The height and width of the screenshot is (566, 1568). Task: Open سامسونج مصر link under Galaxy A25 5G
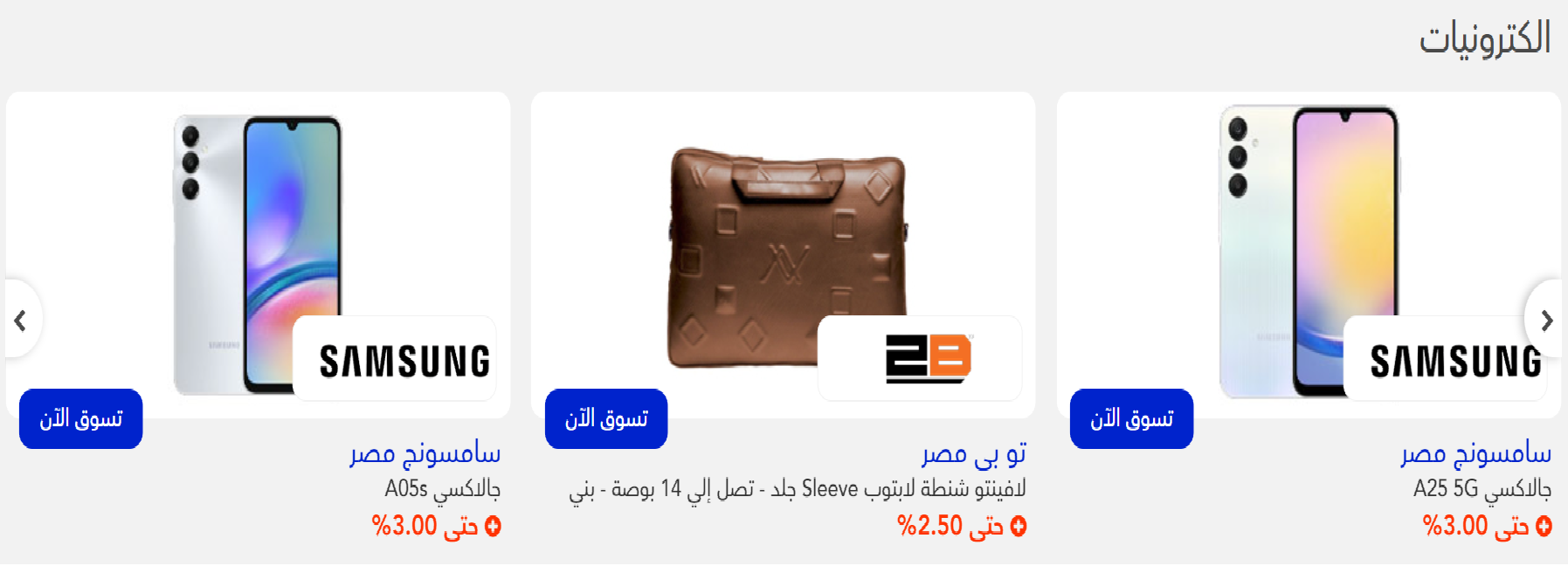point(1475,454)
